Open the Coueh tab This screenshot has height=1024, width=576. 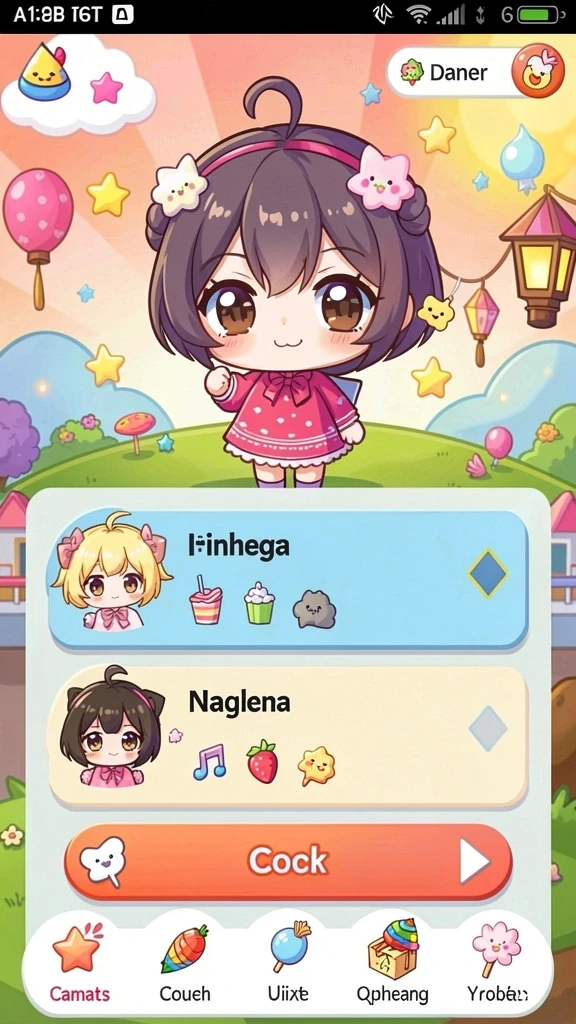(x=185, y=963)
